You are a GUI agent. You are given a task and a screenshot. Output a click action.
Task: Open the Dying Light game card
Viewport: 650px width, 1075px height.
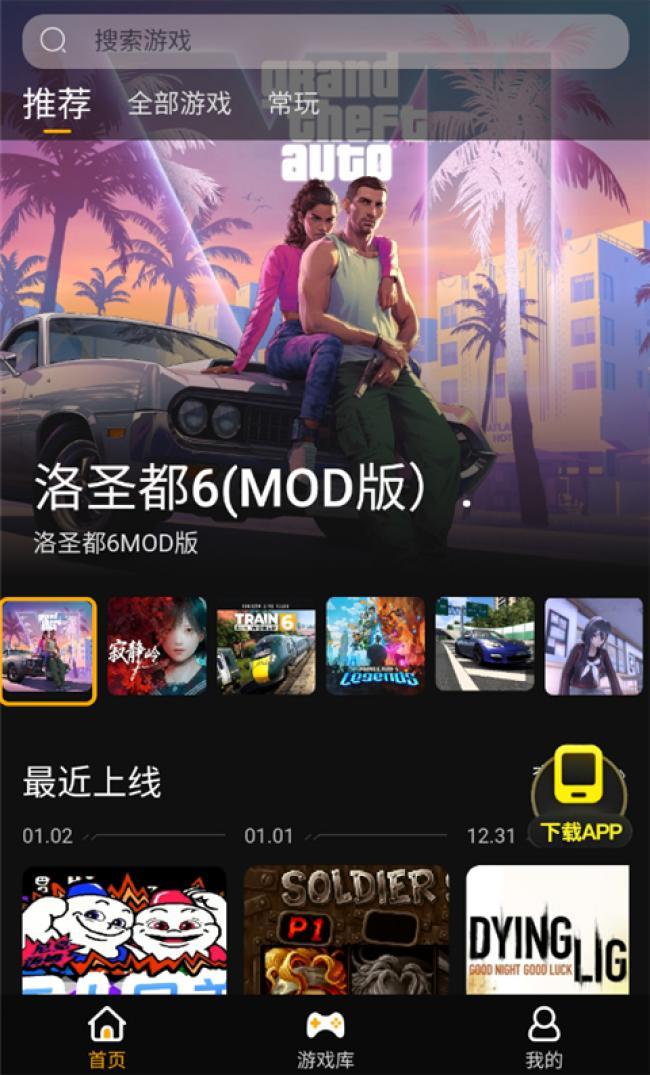pos(548,930)
